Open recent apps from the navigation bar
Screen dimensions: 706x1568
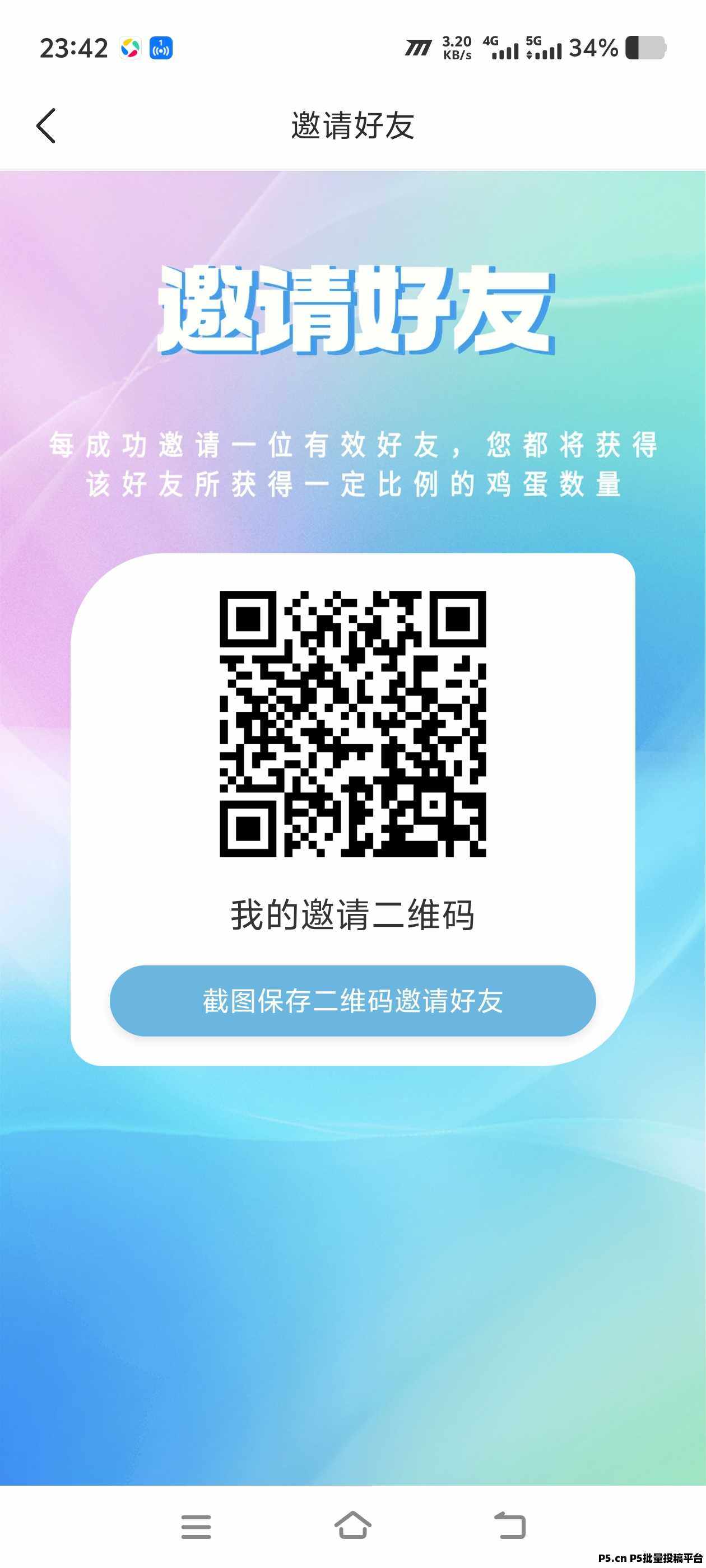click(x=196, y=1527)
